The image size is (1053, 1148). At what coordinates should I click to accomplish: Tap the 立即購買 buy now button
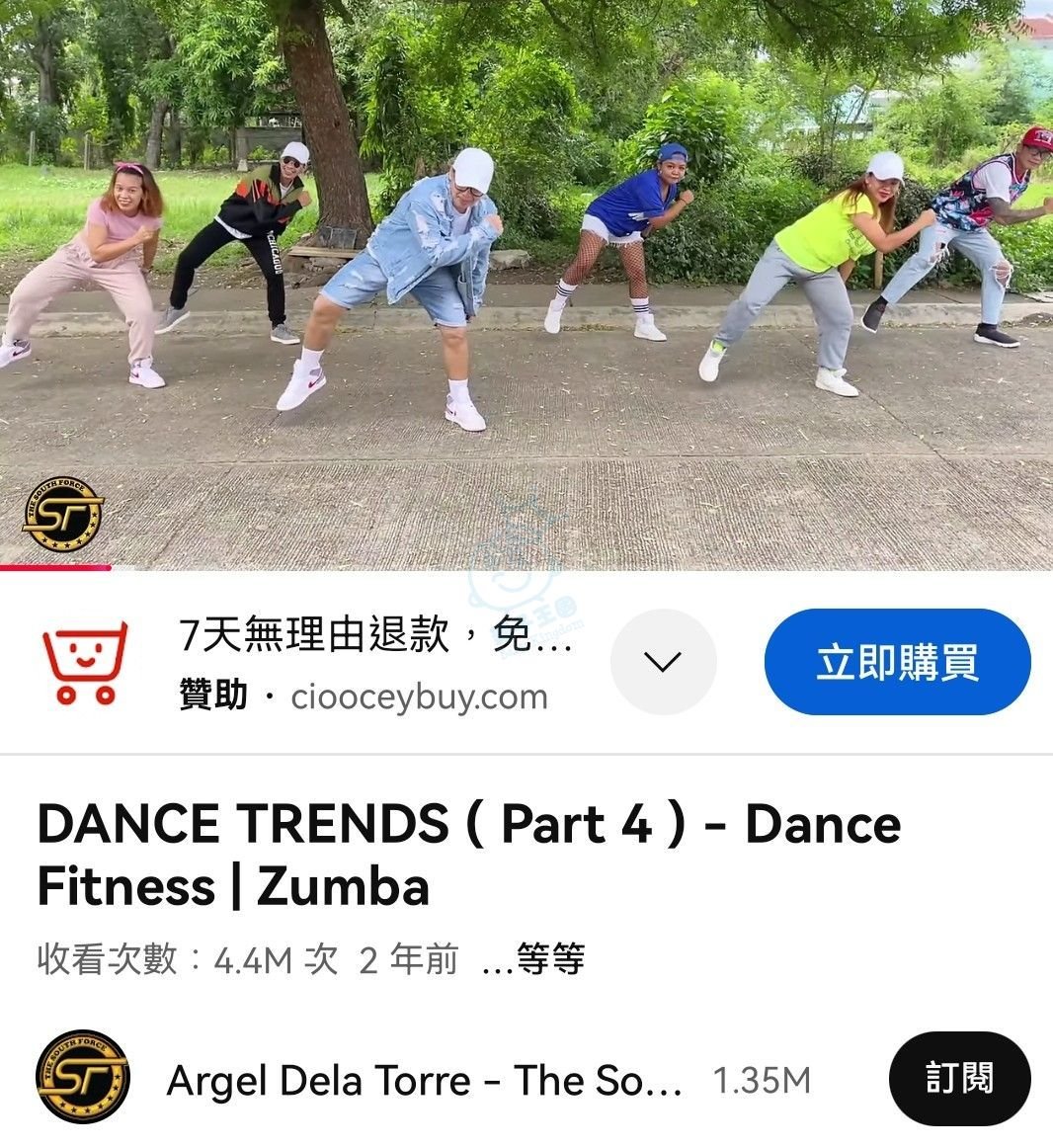pos(897,662)
